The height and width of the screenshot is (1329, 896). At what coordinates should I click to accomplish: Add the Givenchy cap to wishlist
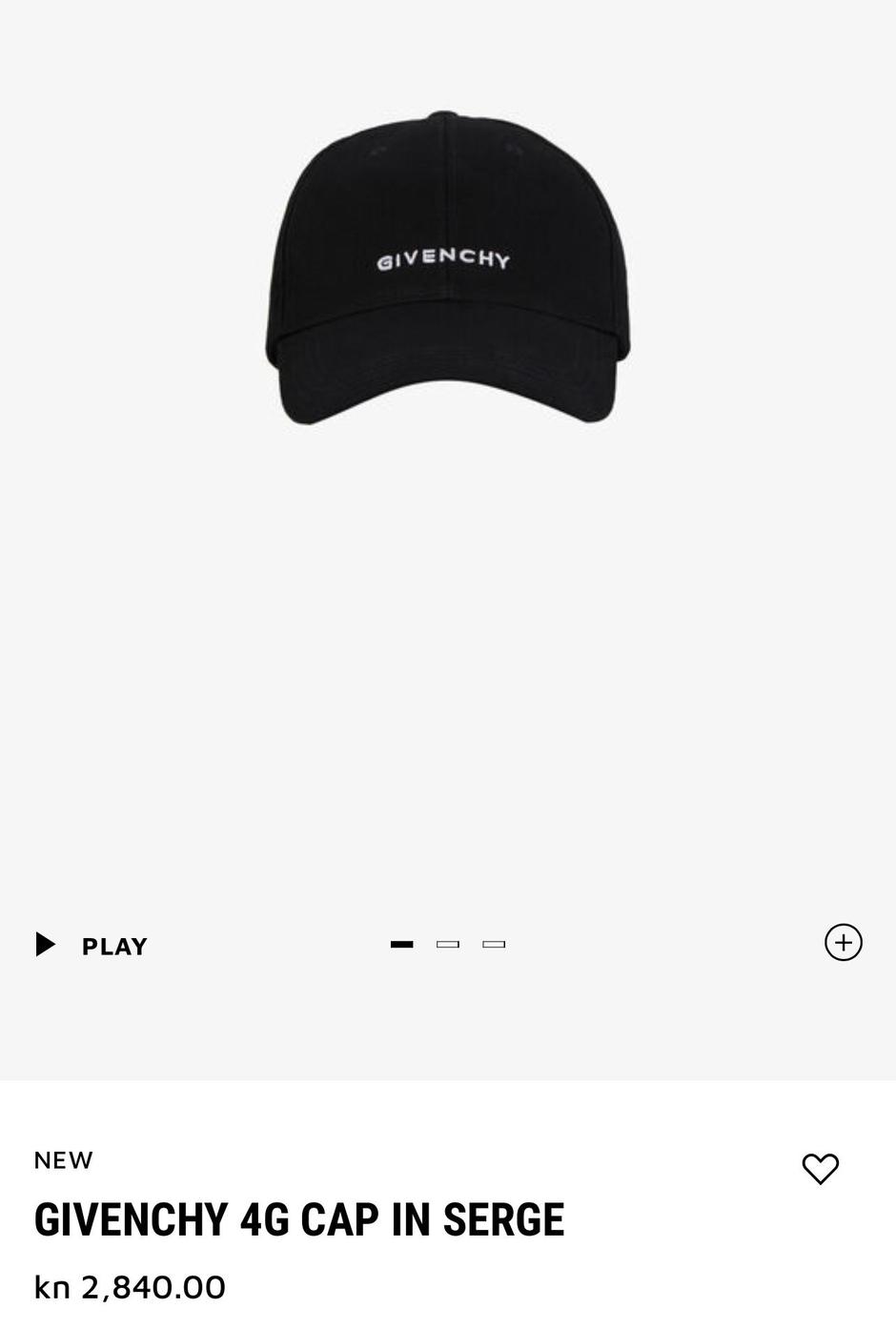pyautogui.click(x=820, y=1168)
